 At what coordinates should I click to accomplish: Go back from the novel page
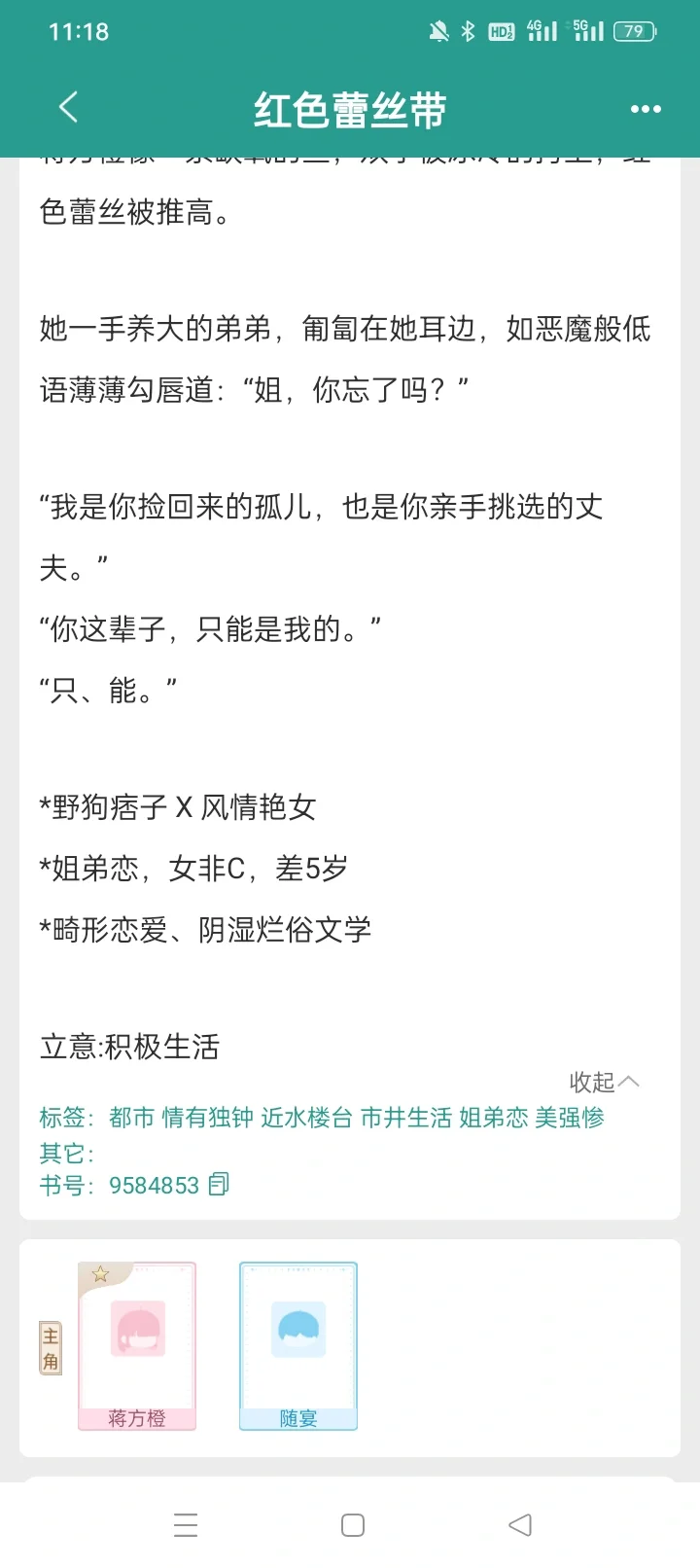tap(68, 108)
